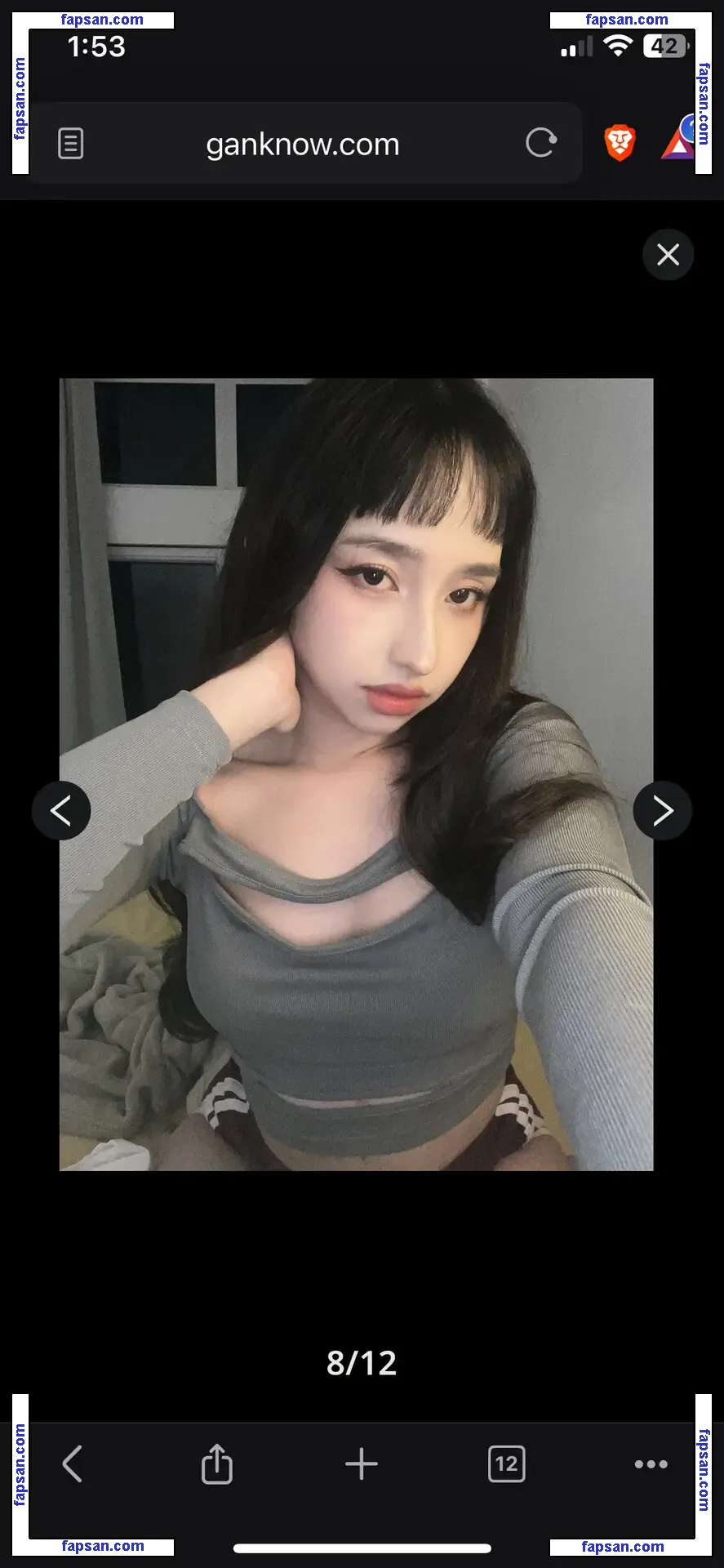Tap the ganknow.com address bar

pyautogui.click(x=302, y=145)
